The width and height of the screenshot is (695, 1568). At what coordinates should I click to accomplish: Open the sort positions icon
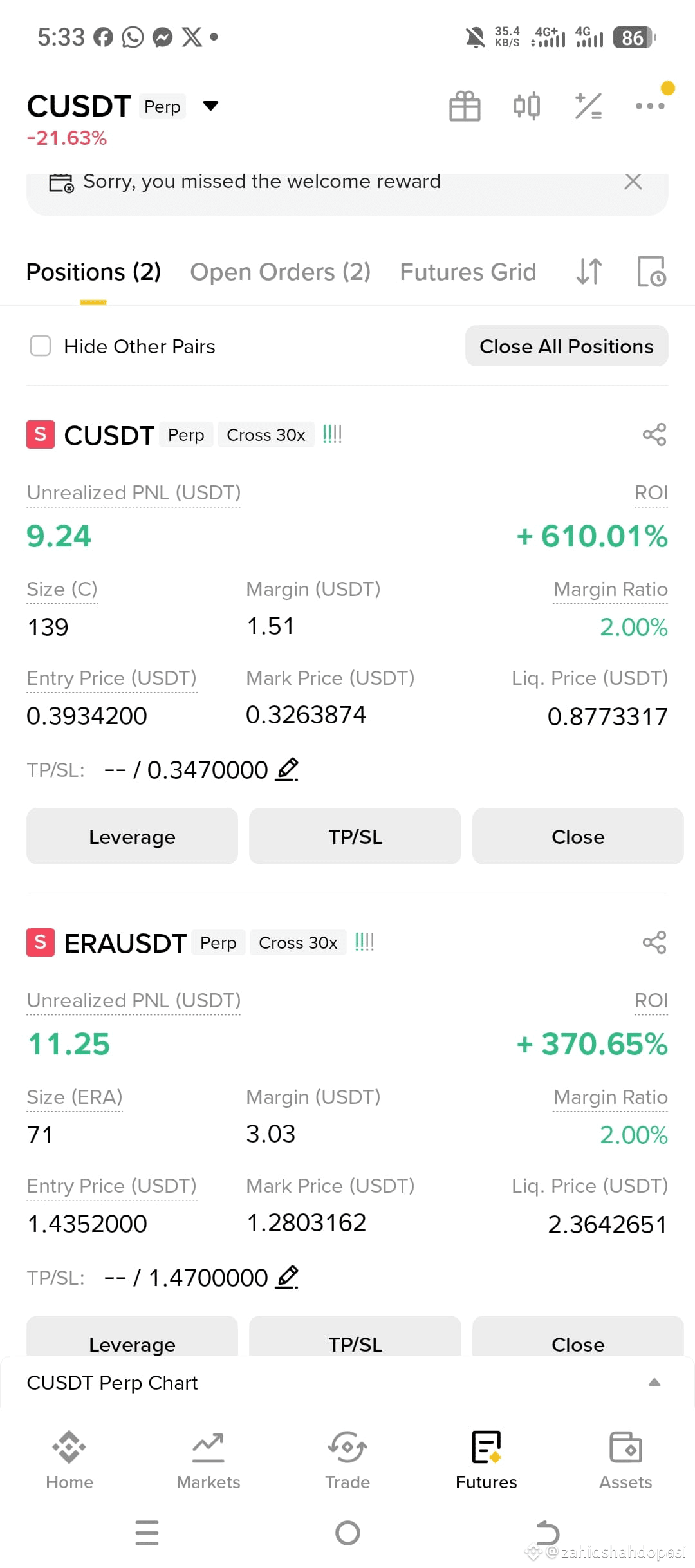589,272
